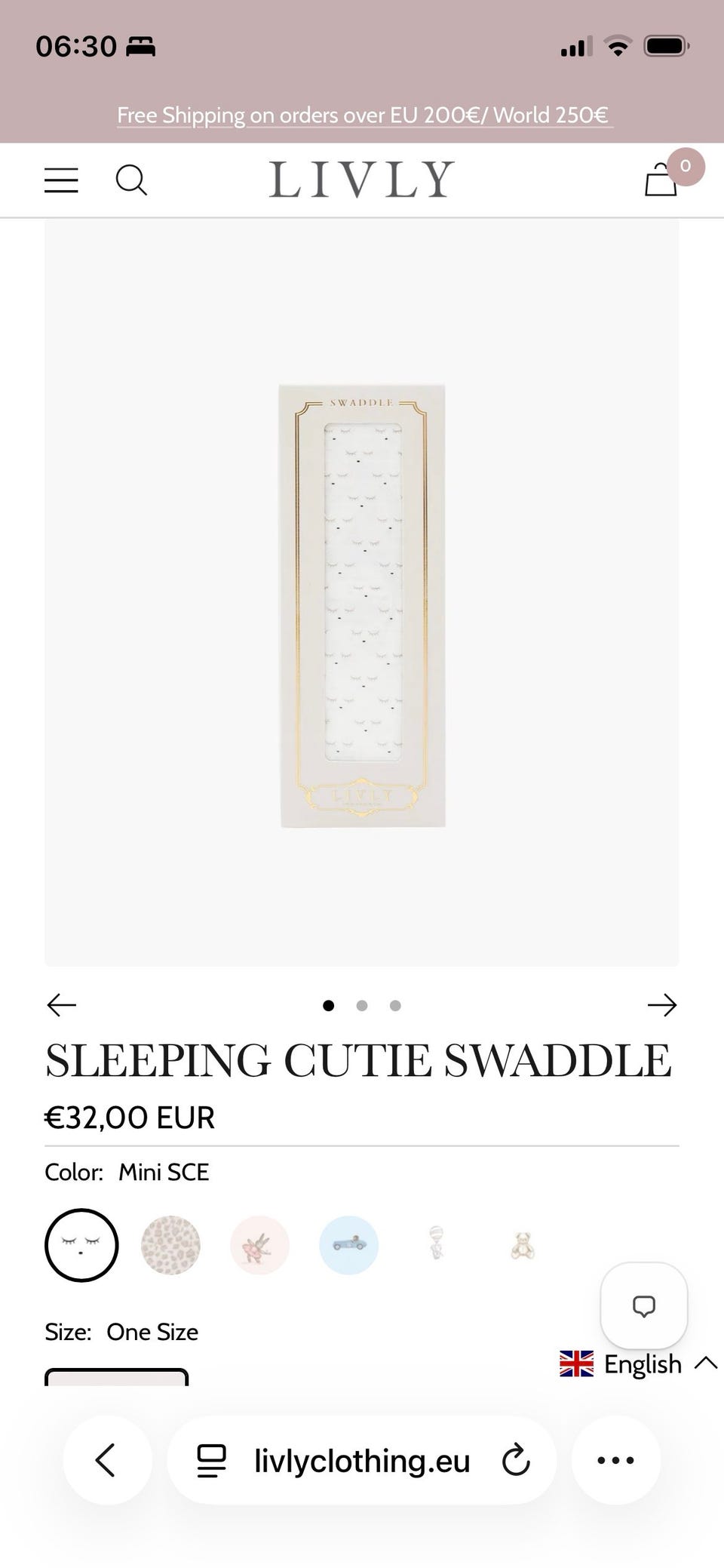Select the leopard print color swatch

[x=170, y=1245]
